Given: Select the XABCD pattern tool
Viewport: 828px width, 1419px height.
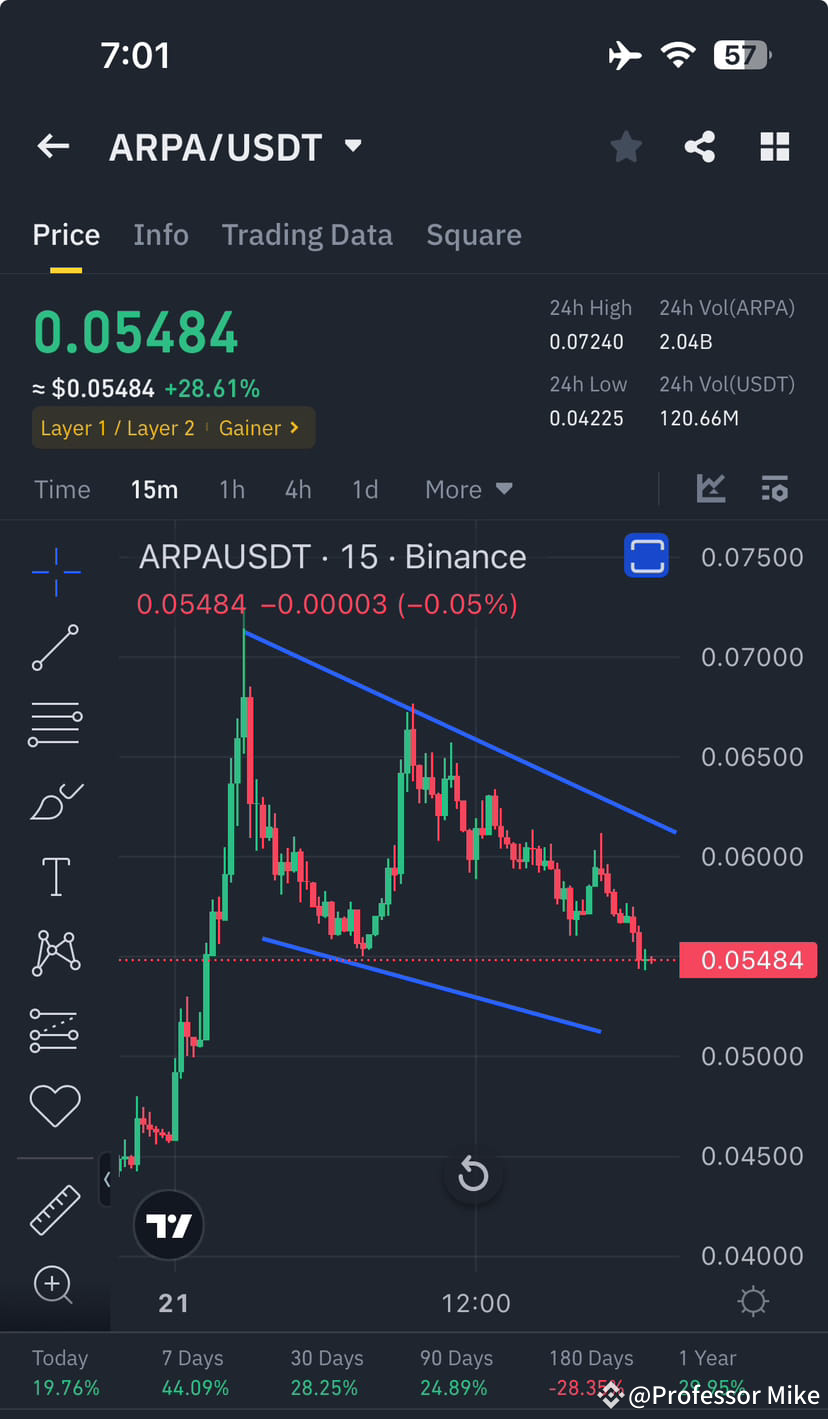Looking at the screenshot, I should pyautogui.click(x=55, y=952).
